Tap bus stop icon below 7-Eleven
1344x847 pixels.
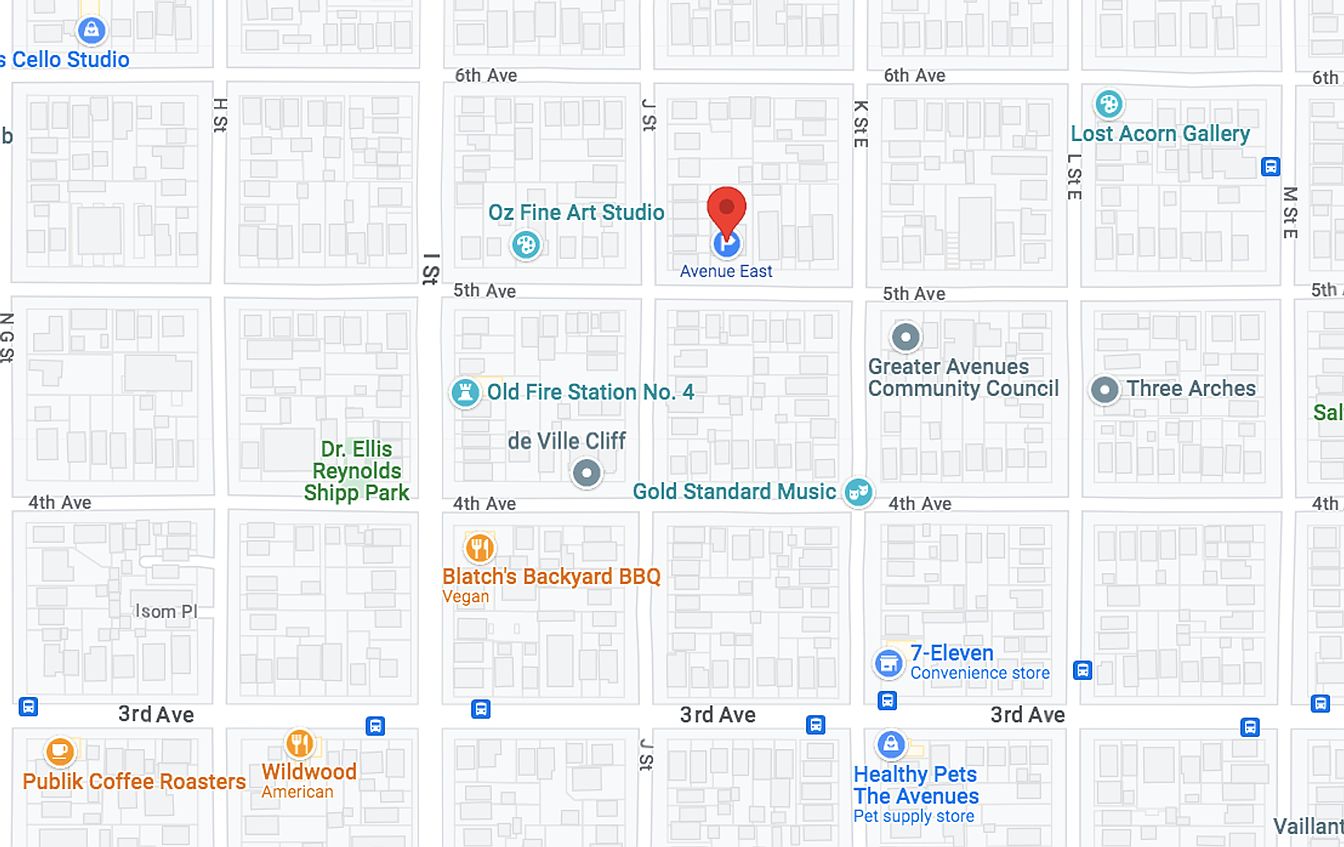(x=887, y=699)
